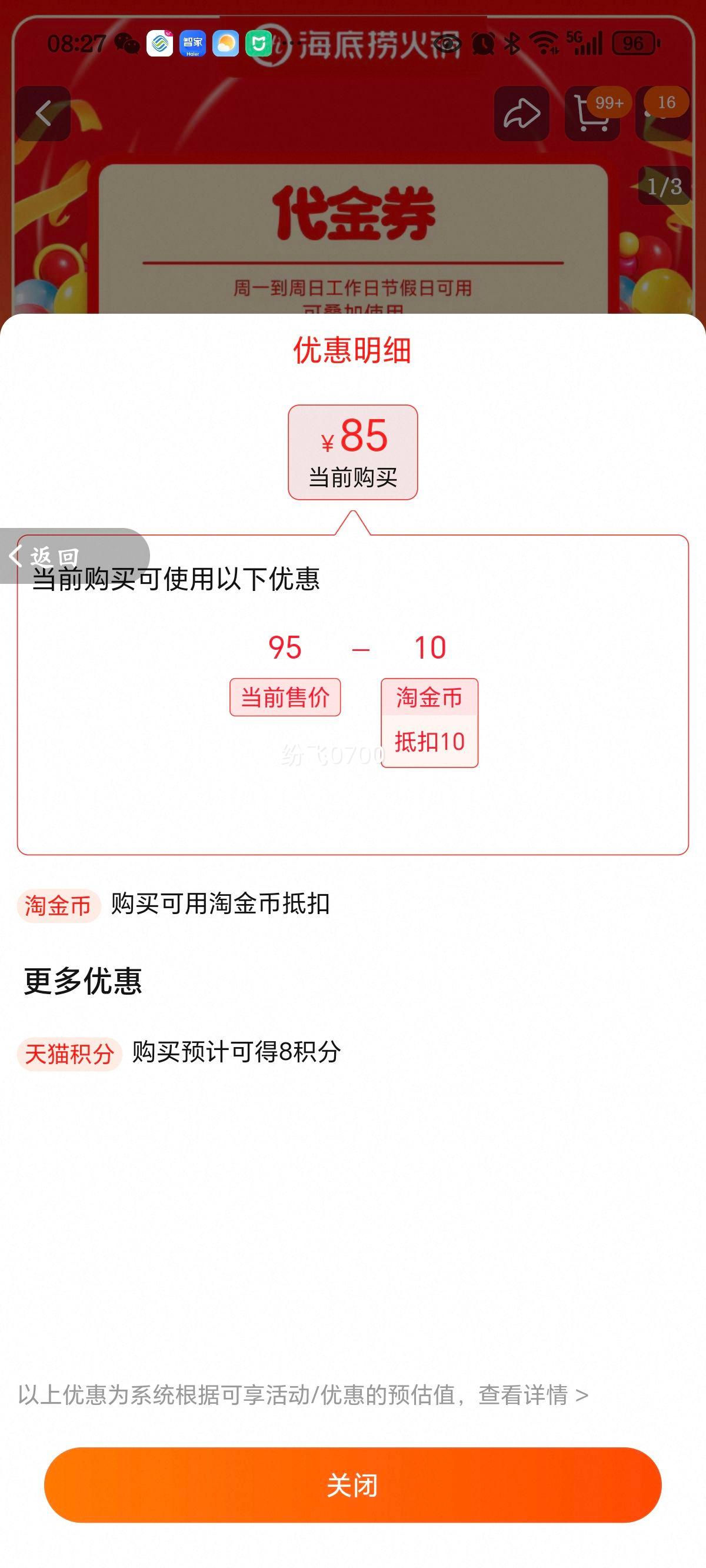Toggle Wi-Fi from the status bar
The width and height of the screenshot is (706, 1568).
(x=544, y=44)
